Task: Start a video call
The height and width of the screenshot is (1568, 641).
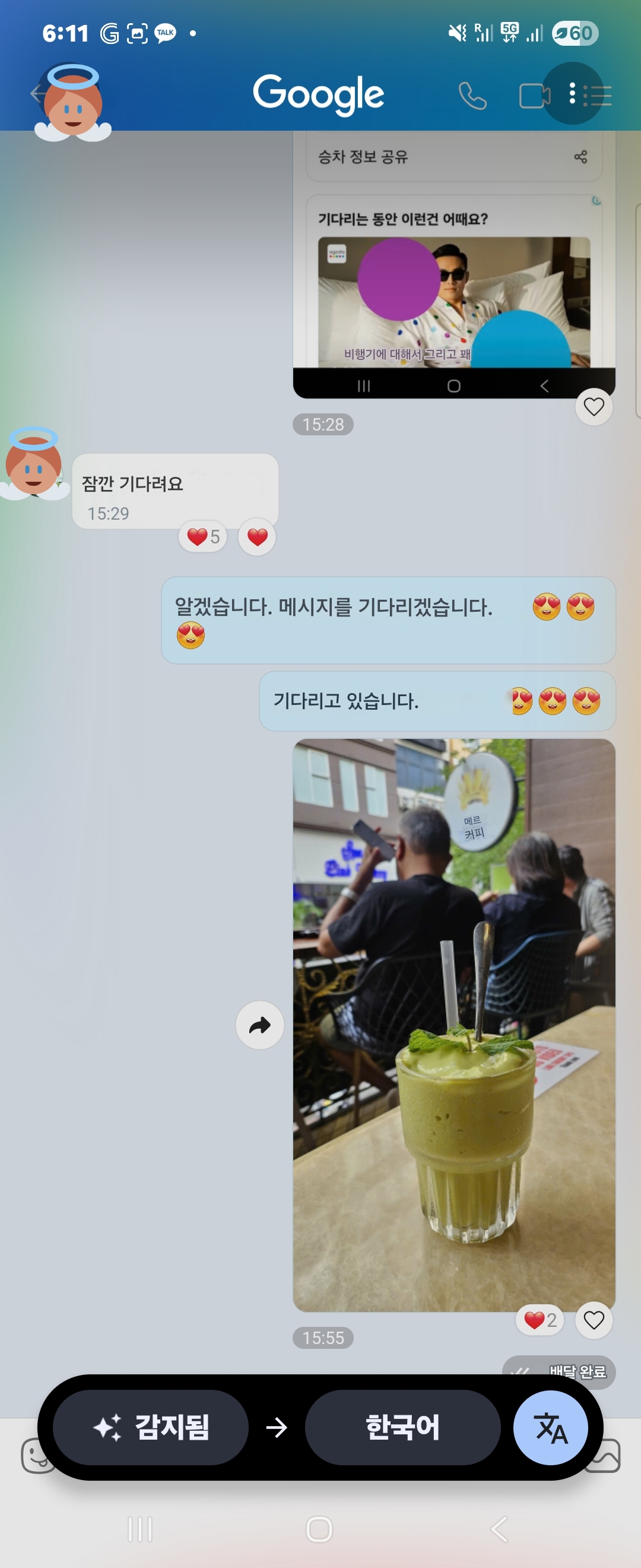Action: coord(534,96)
